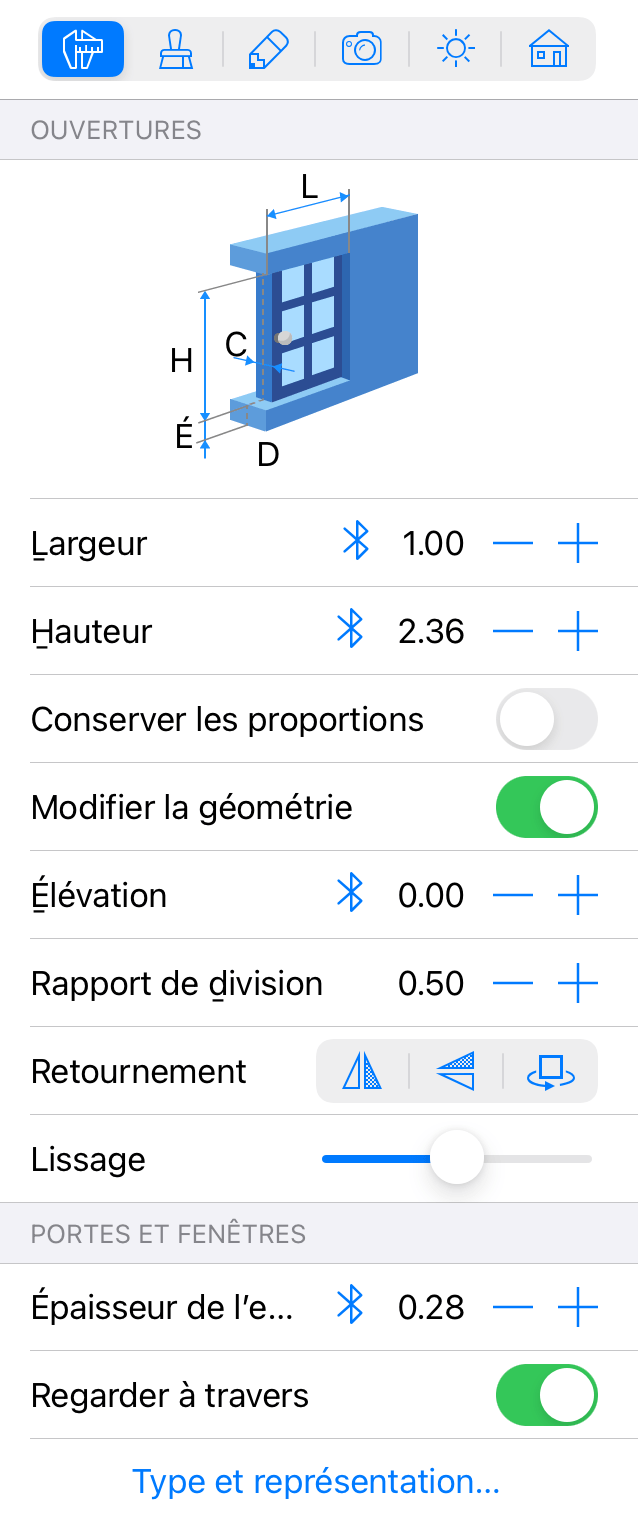Screen dimensions: 638x1524
Task: Decrease the Élévation value
Action: (514, 895)
